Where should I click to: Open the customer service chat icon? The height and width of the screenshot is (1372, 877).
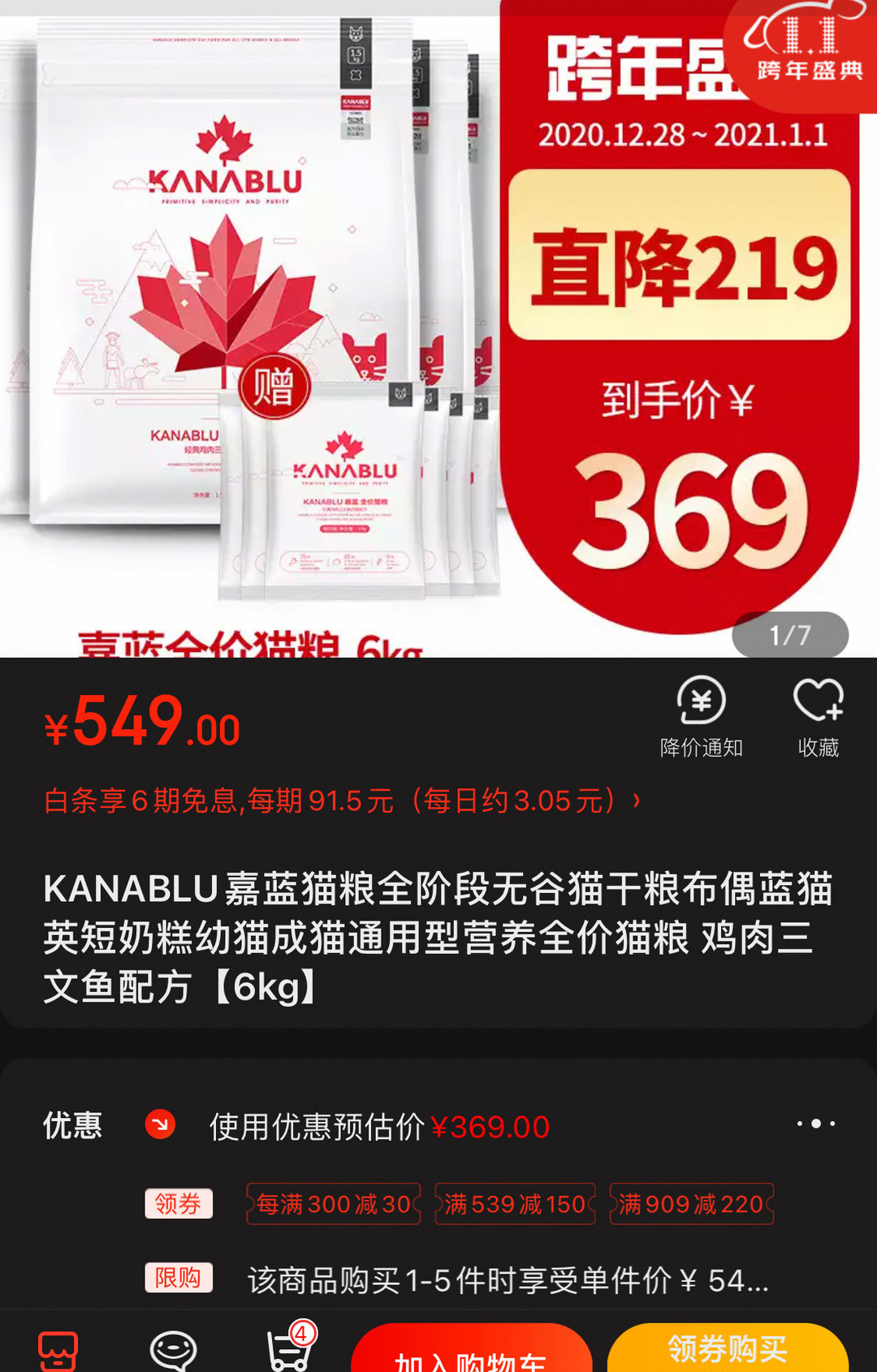pyautogui.click(x=173, y=1351)
